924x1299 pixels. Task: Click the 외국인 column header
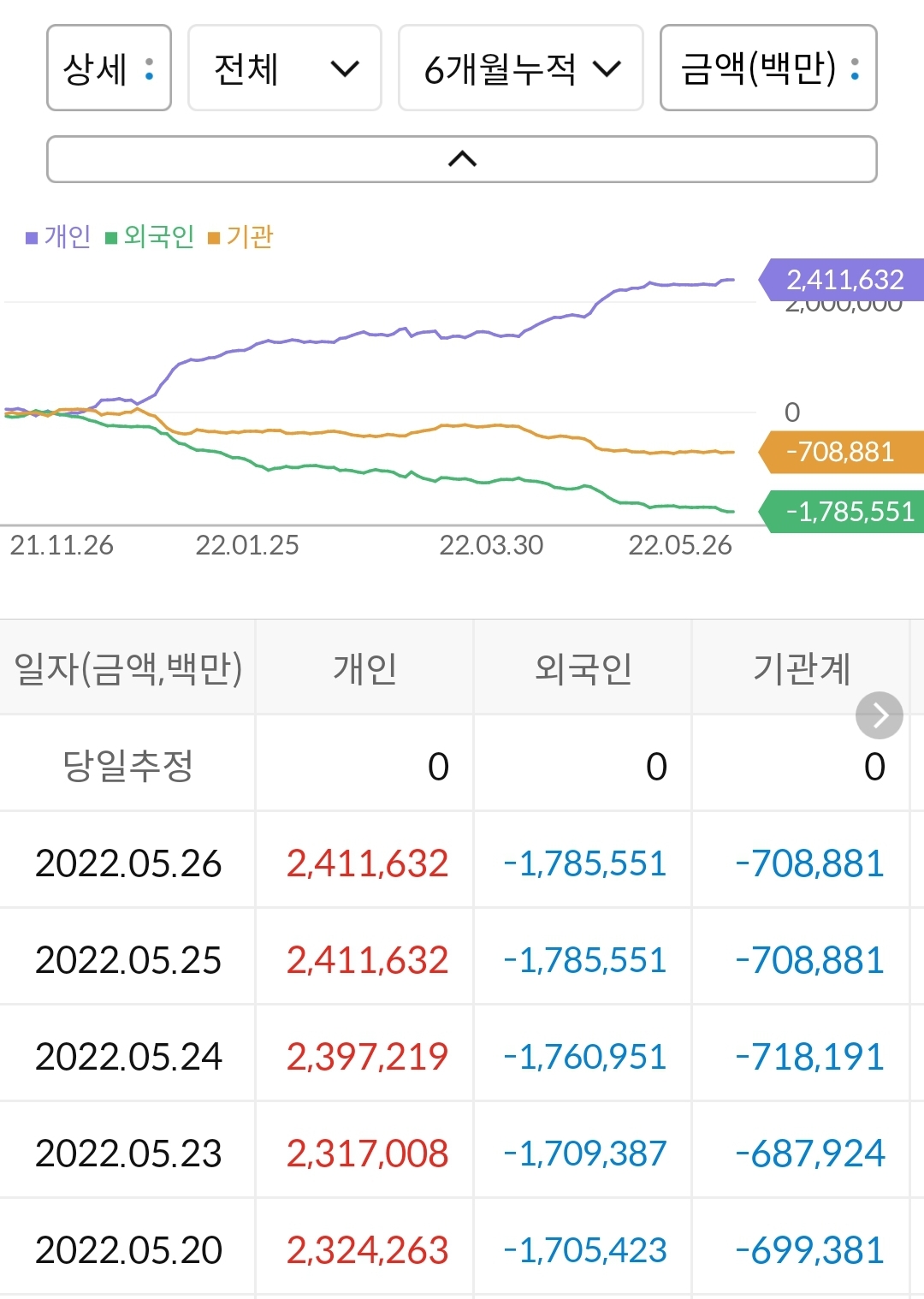tap(582, 668)
